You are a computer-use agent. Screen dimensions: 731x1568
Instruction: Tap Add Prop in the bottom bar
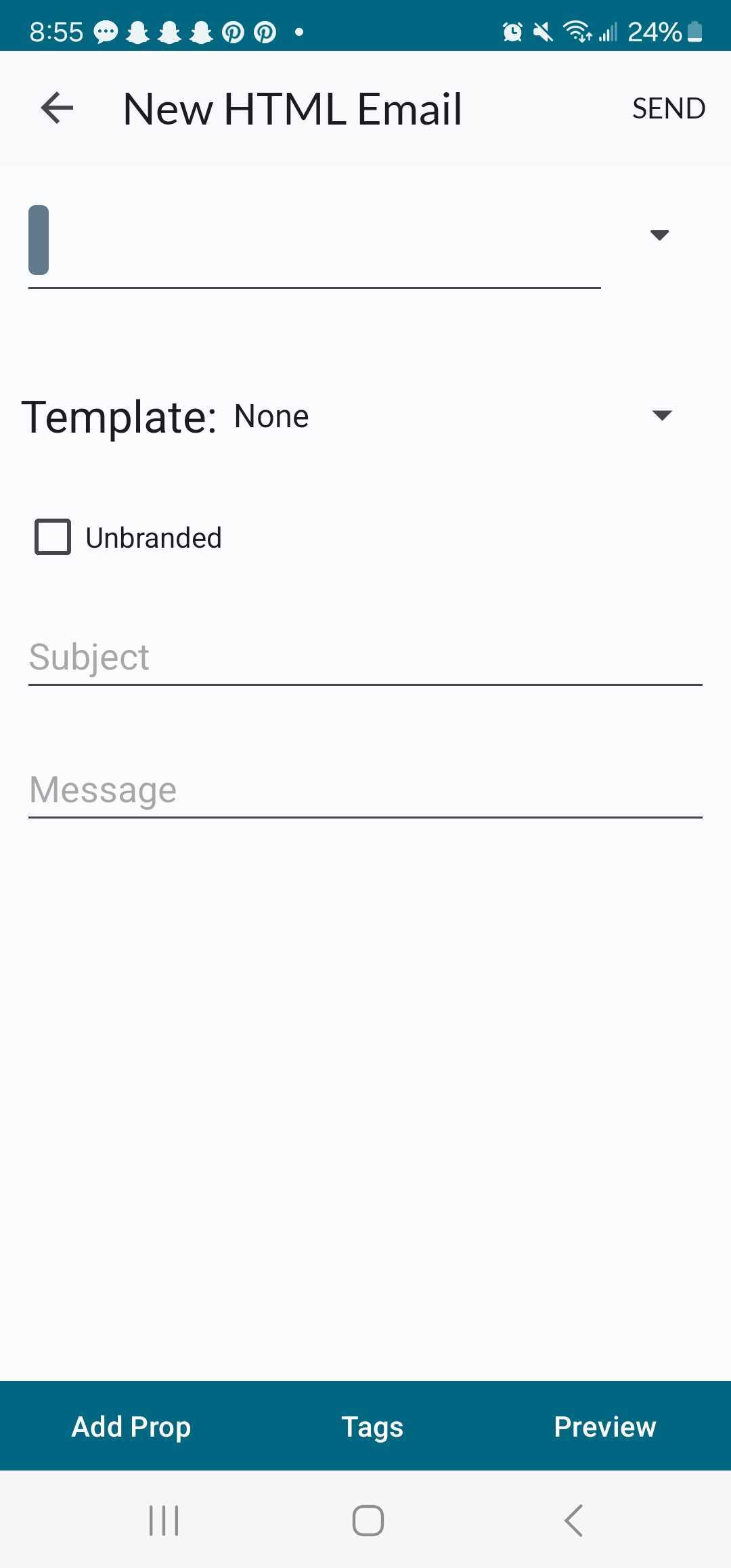pyautogui.click(x=131, y=1426)
